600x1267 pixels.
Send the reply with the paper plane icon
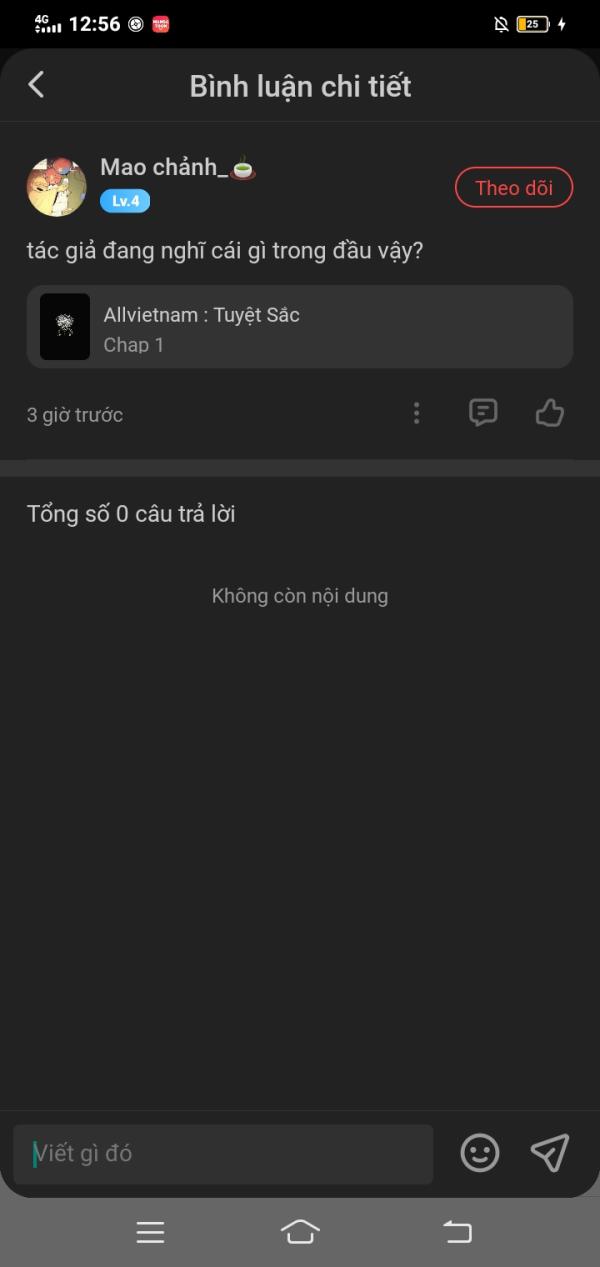[550, 1153]
